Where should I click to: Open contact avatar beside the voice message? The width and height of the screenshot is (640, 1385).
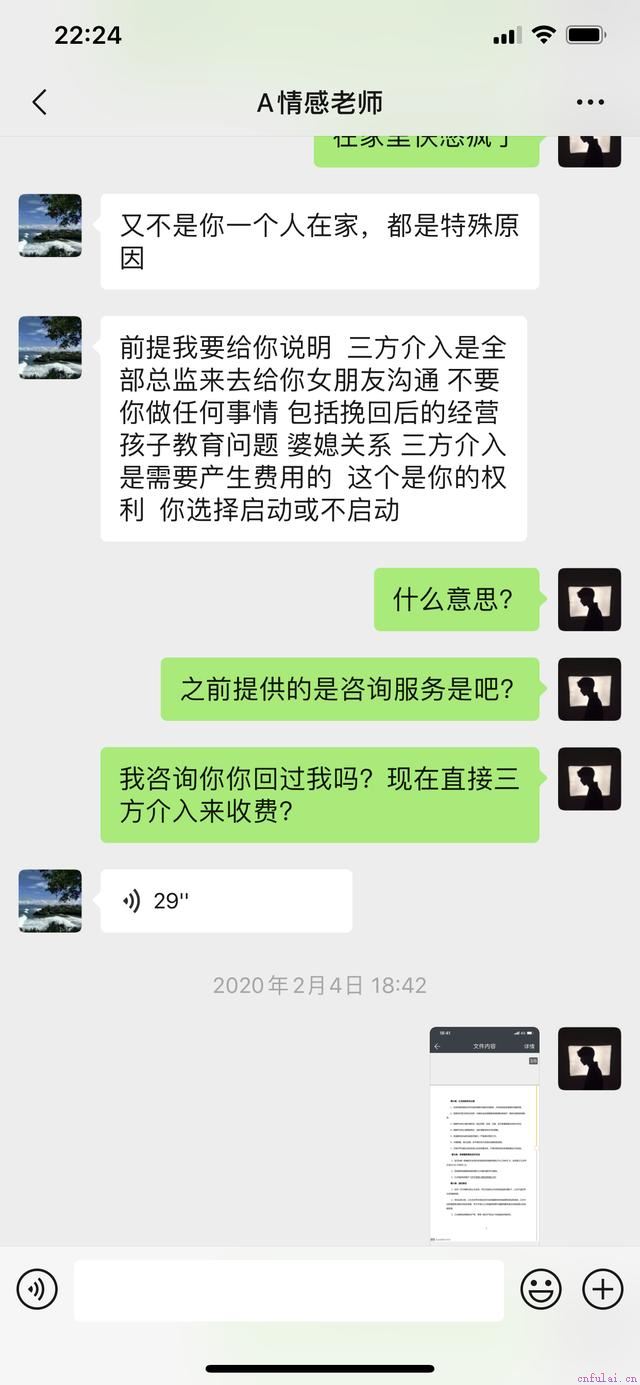(50, 901)
